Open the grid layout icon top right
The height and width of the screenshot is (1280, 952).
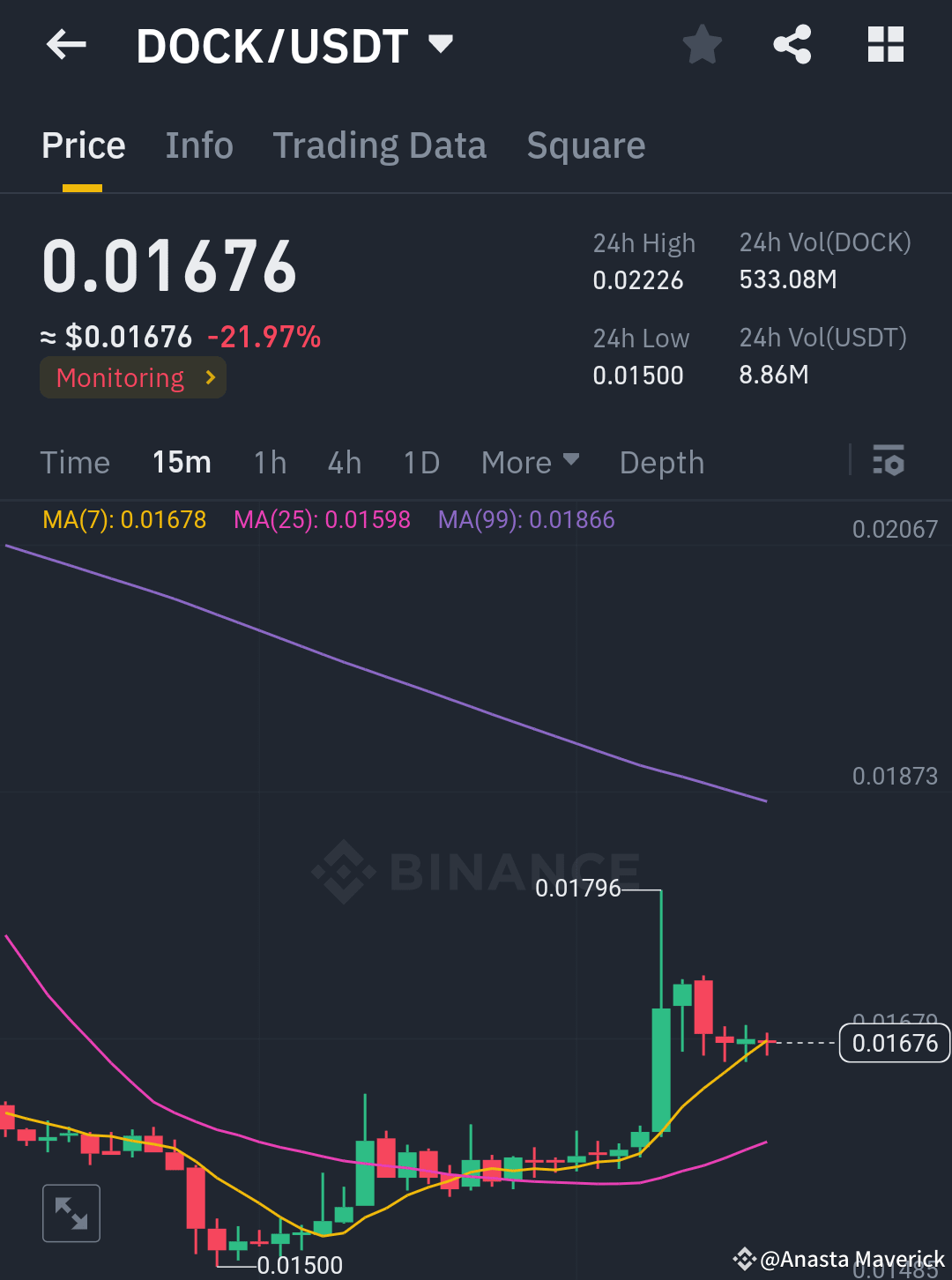[x=885, y=43]
